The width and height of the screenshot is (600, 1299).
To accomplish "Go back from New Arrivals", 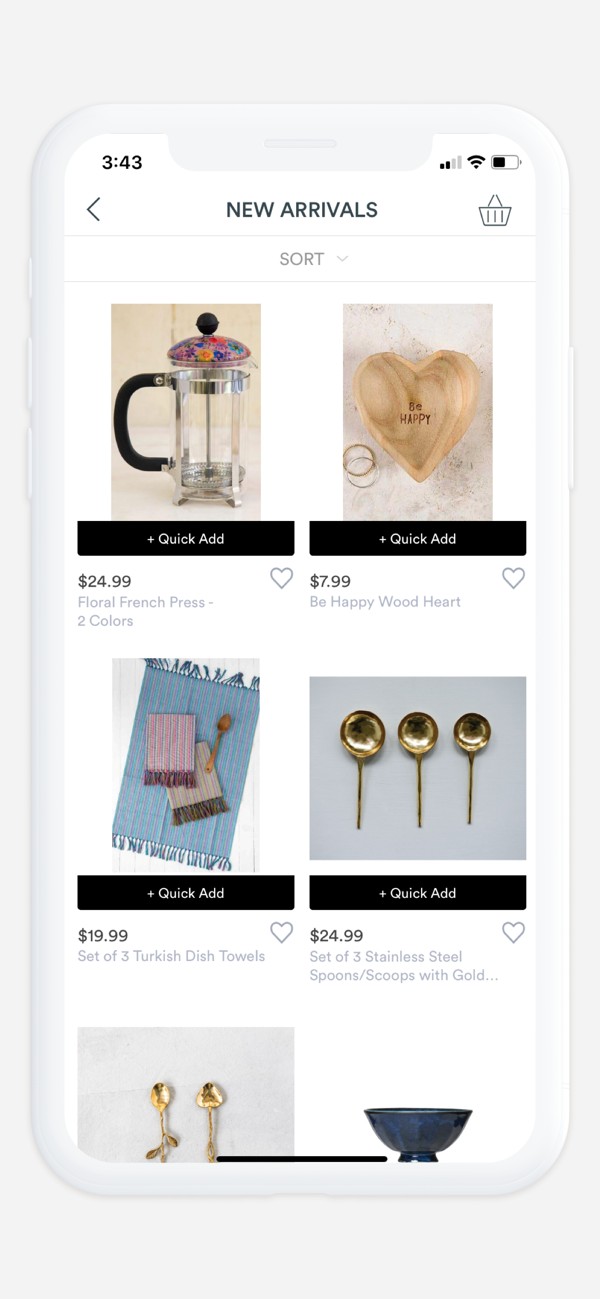I will click(94, 209).
